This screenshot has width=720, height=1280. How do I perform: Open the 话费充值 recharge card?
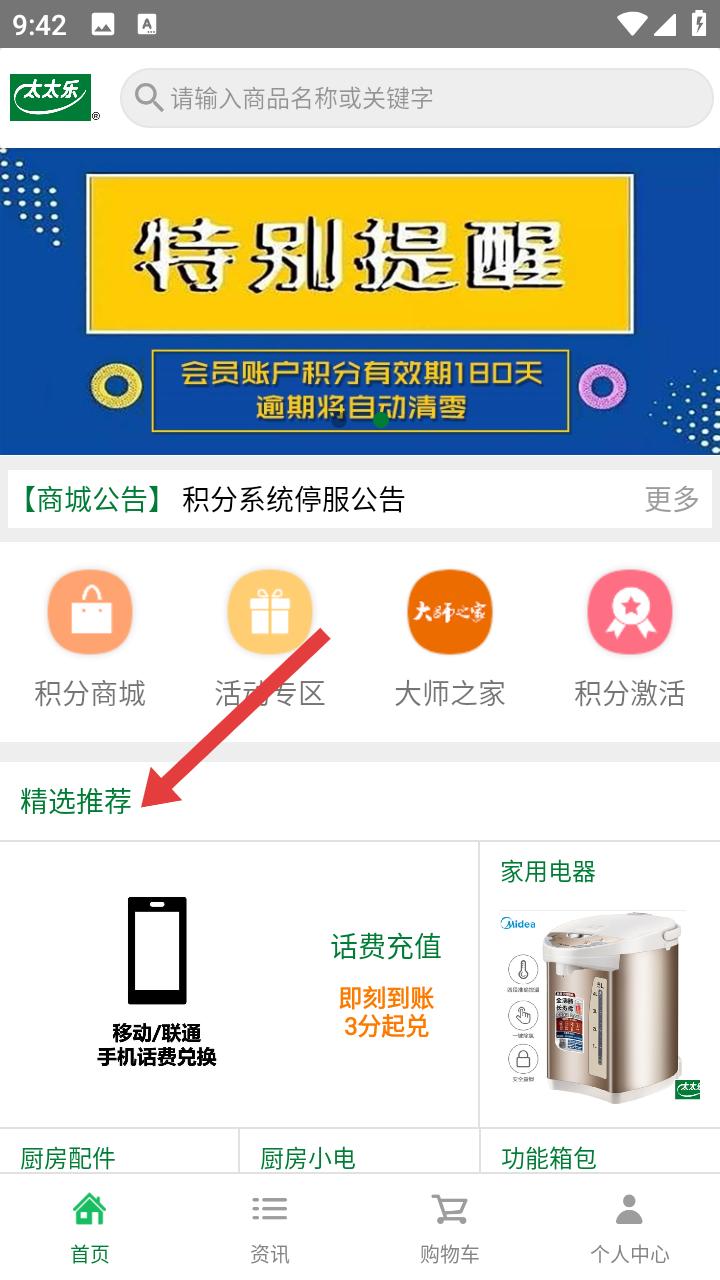coord(239,984)
